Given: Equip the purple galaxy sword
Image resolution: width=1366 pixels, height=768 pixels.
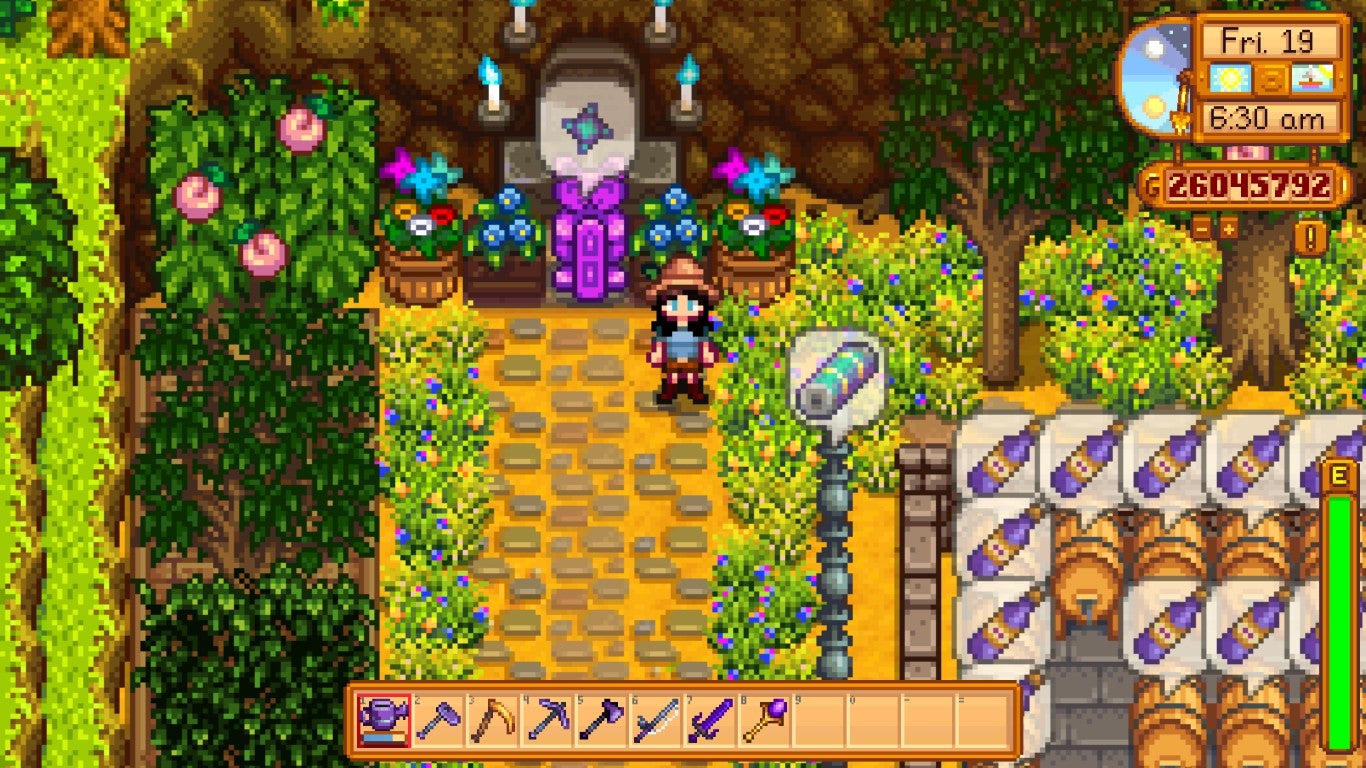Looking at the screenshot, I should pyautogui.click(x=710, y=721).
